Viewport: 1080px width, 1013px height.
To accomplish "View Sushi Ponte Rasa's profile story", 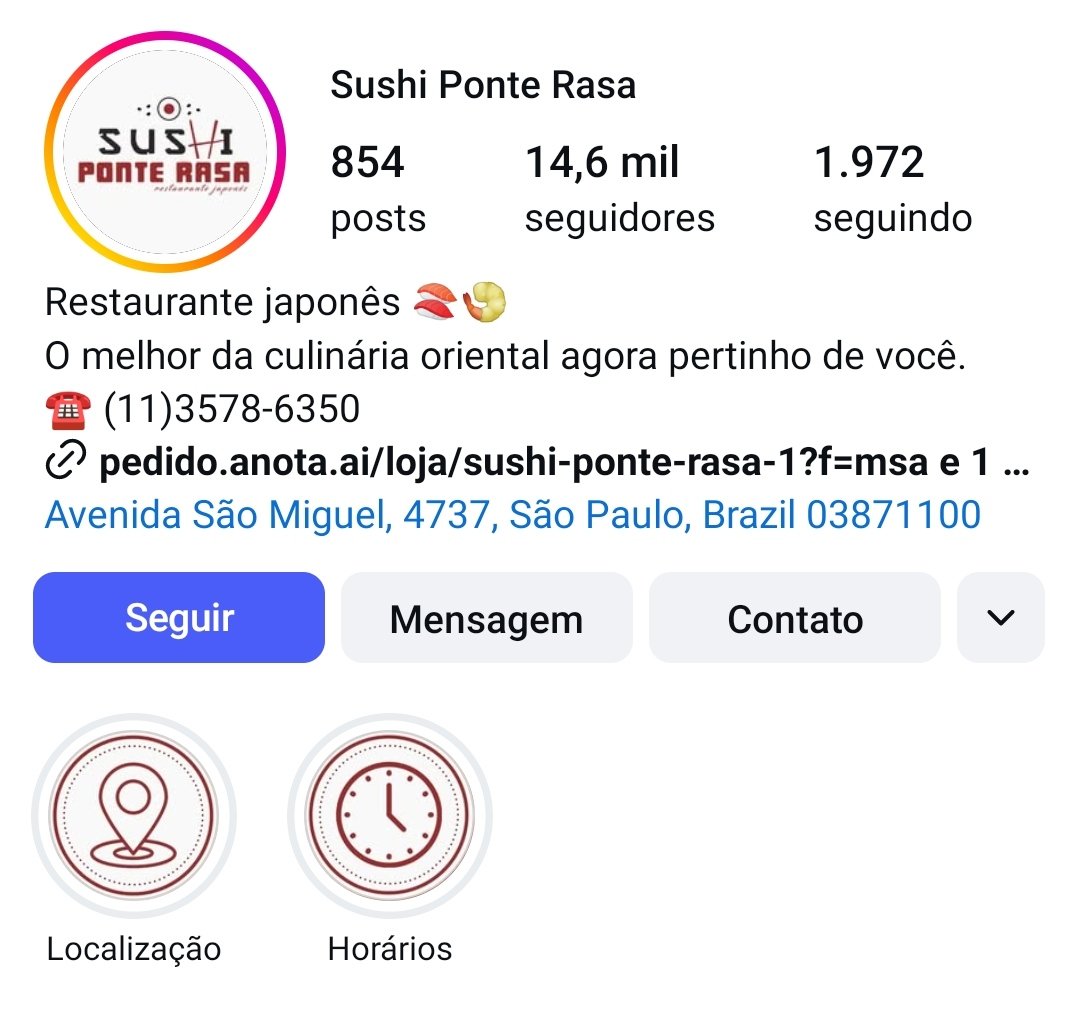I will [165, 152].
